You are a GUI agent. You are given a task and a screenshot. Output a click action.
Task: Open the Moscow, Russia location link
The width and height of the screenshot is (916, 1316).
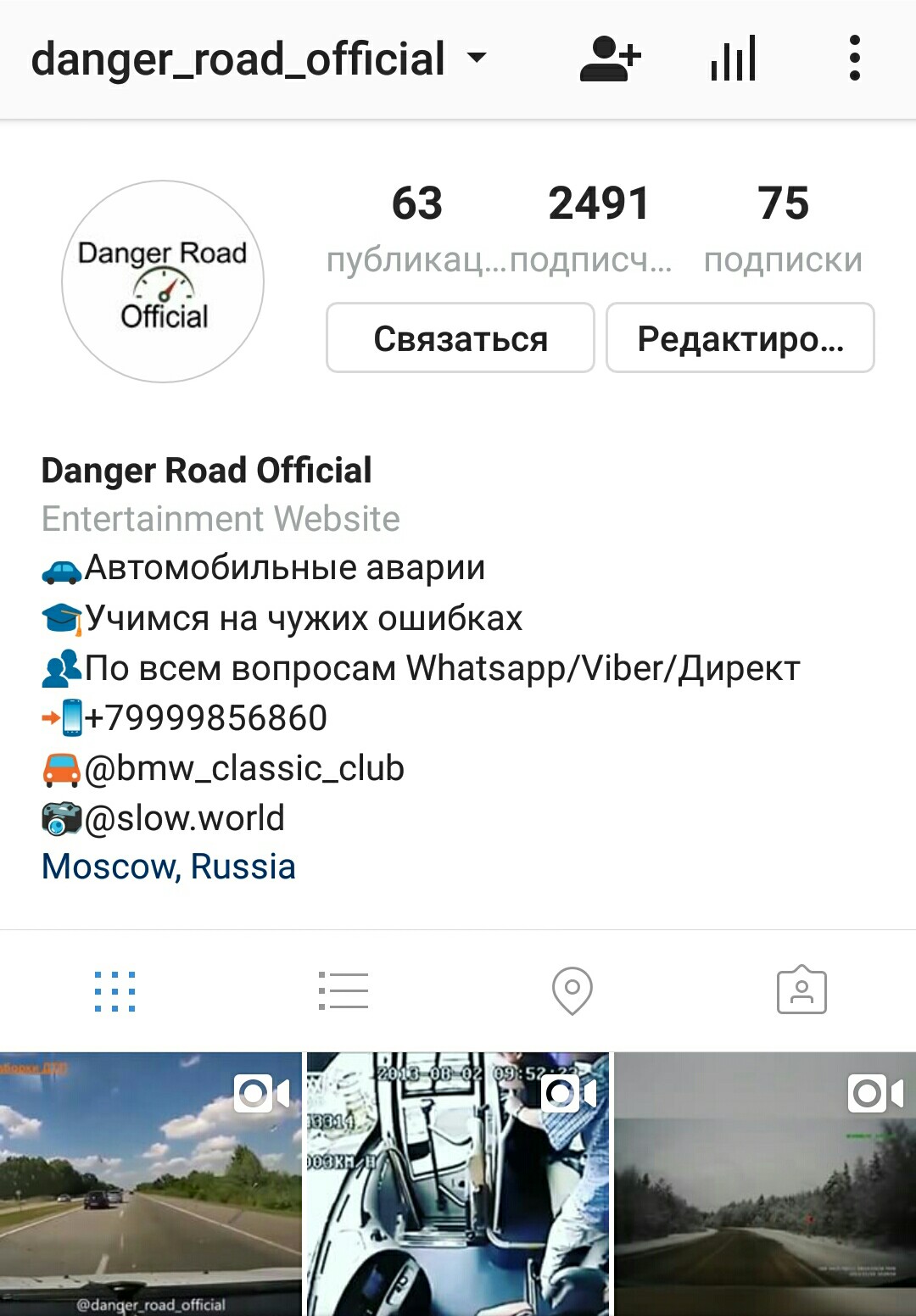(x=169, y=867)
